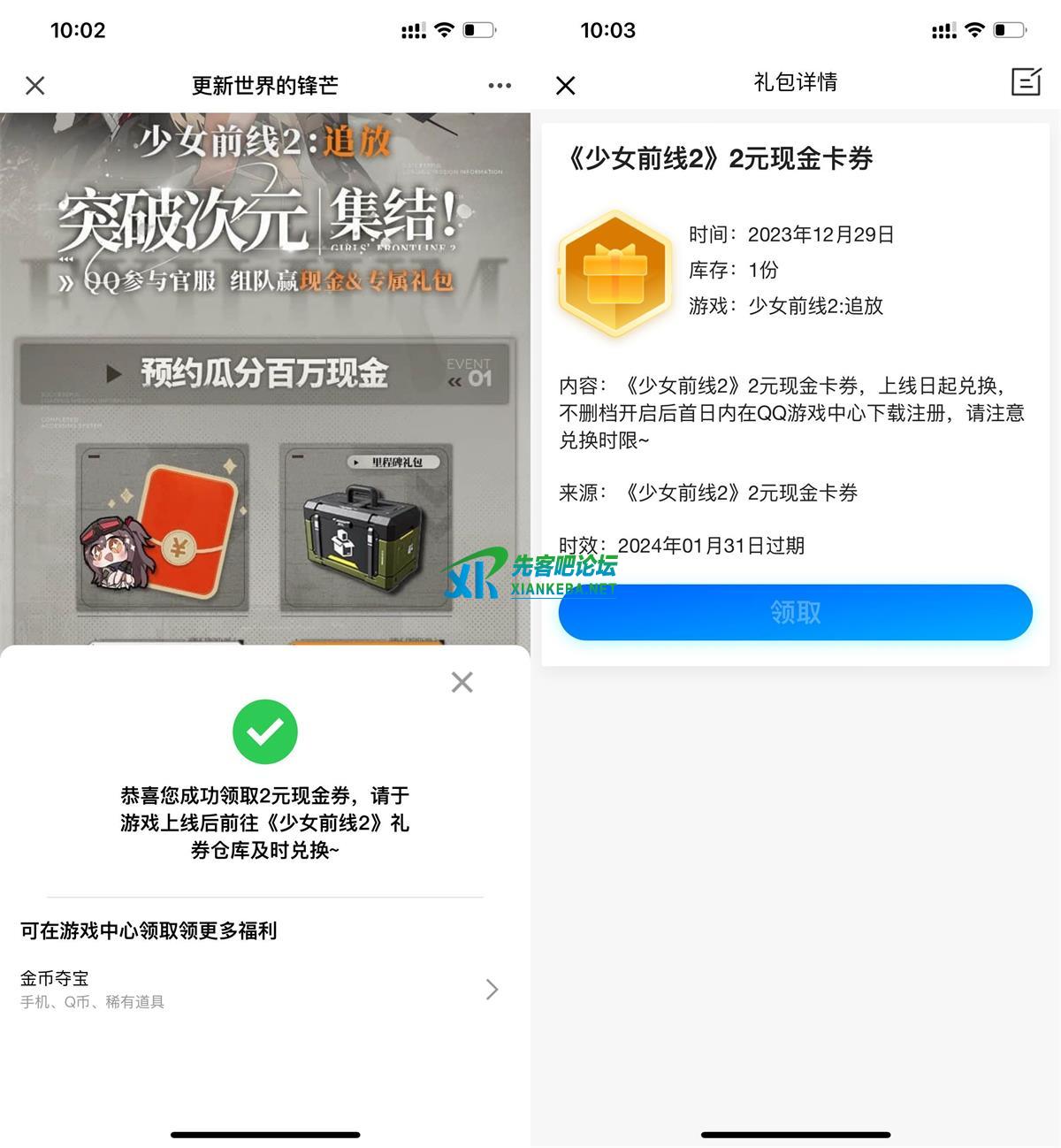The height and width of the screenshot is (1148, 1061).
Task: Close the 礼包详情 page
Action: 566,86
